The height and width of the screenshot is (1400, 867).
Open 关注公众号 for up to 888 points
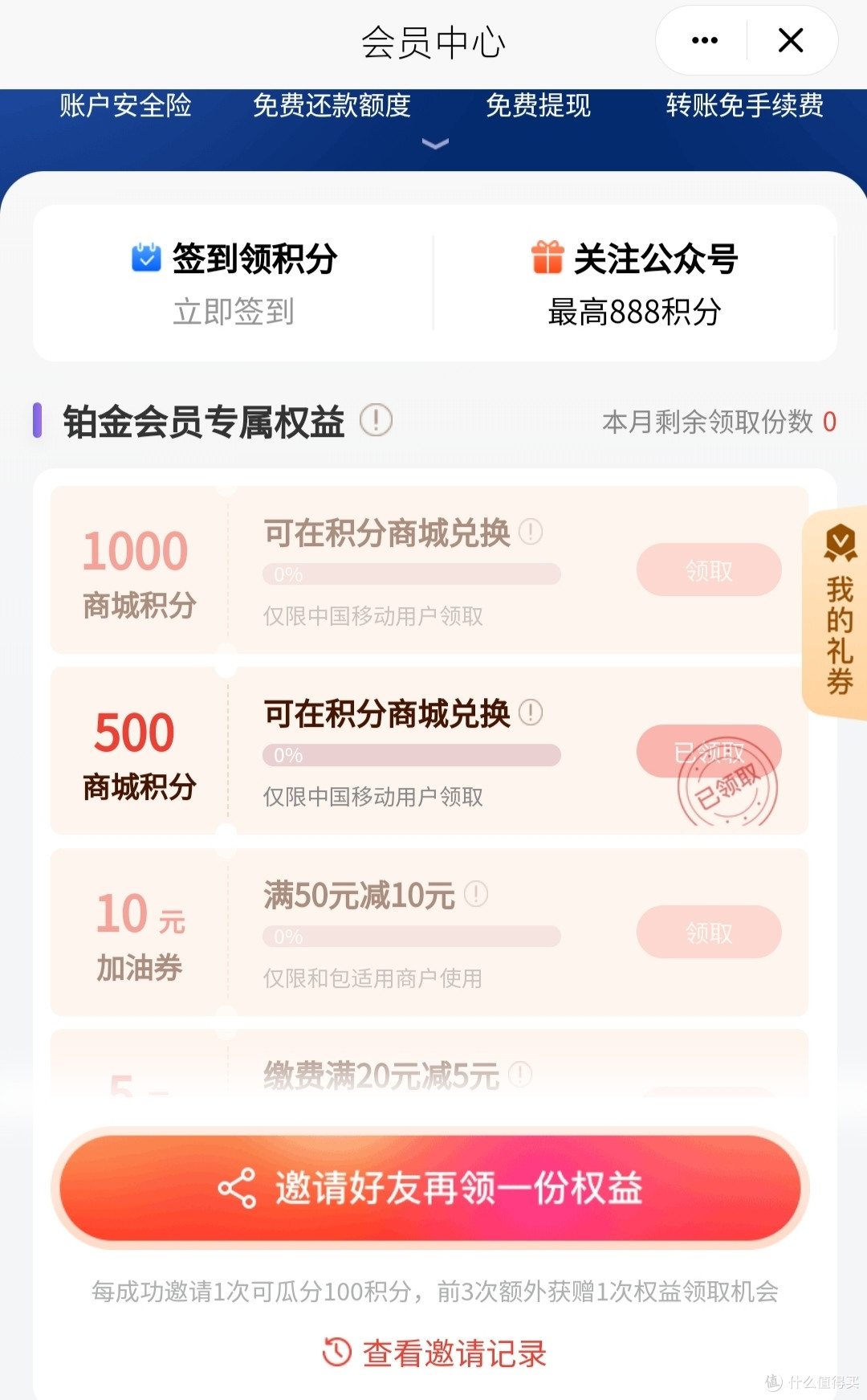click(634, 283)
